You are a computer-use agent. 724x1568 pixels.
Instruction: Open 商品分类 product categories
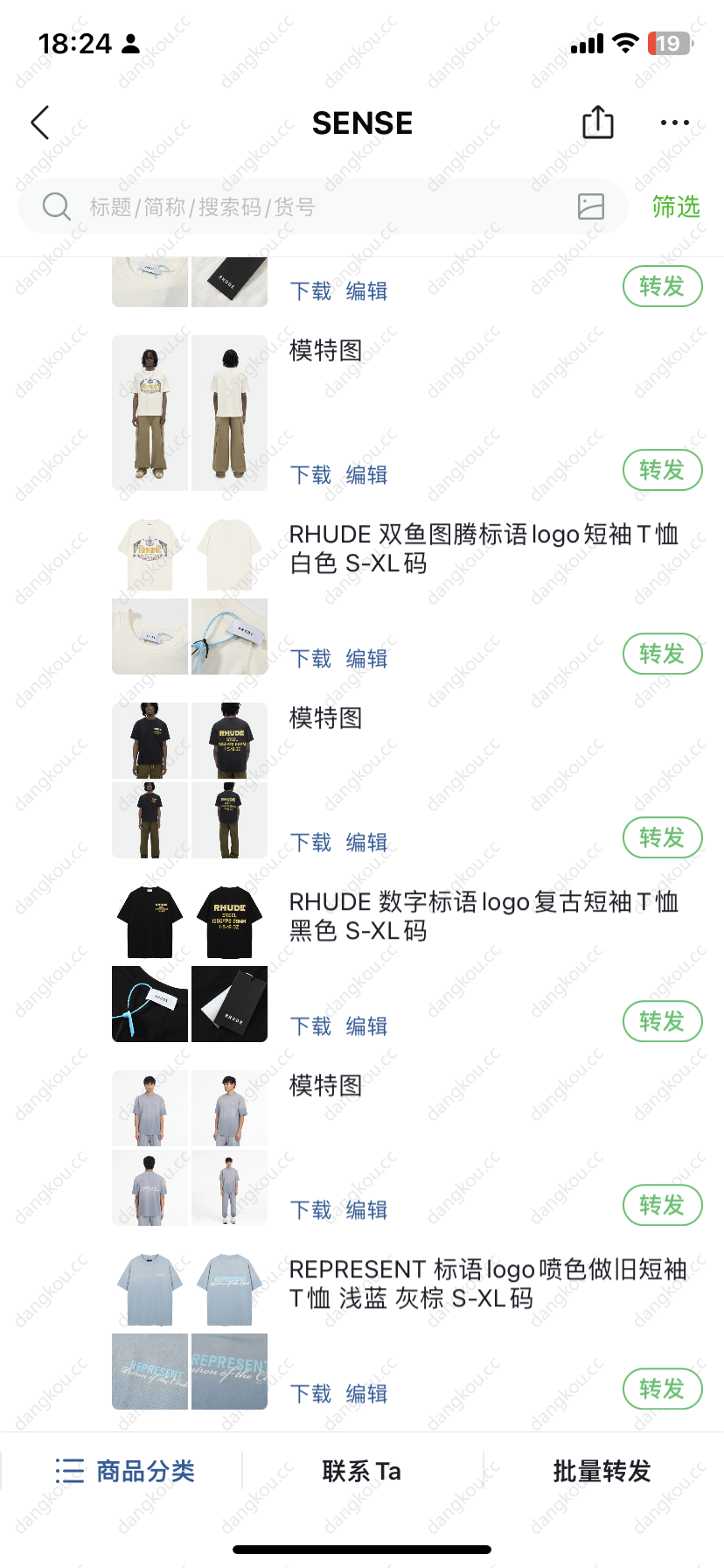(x=125, y=1471)
